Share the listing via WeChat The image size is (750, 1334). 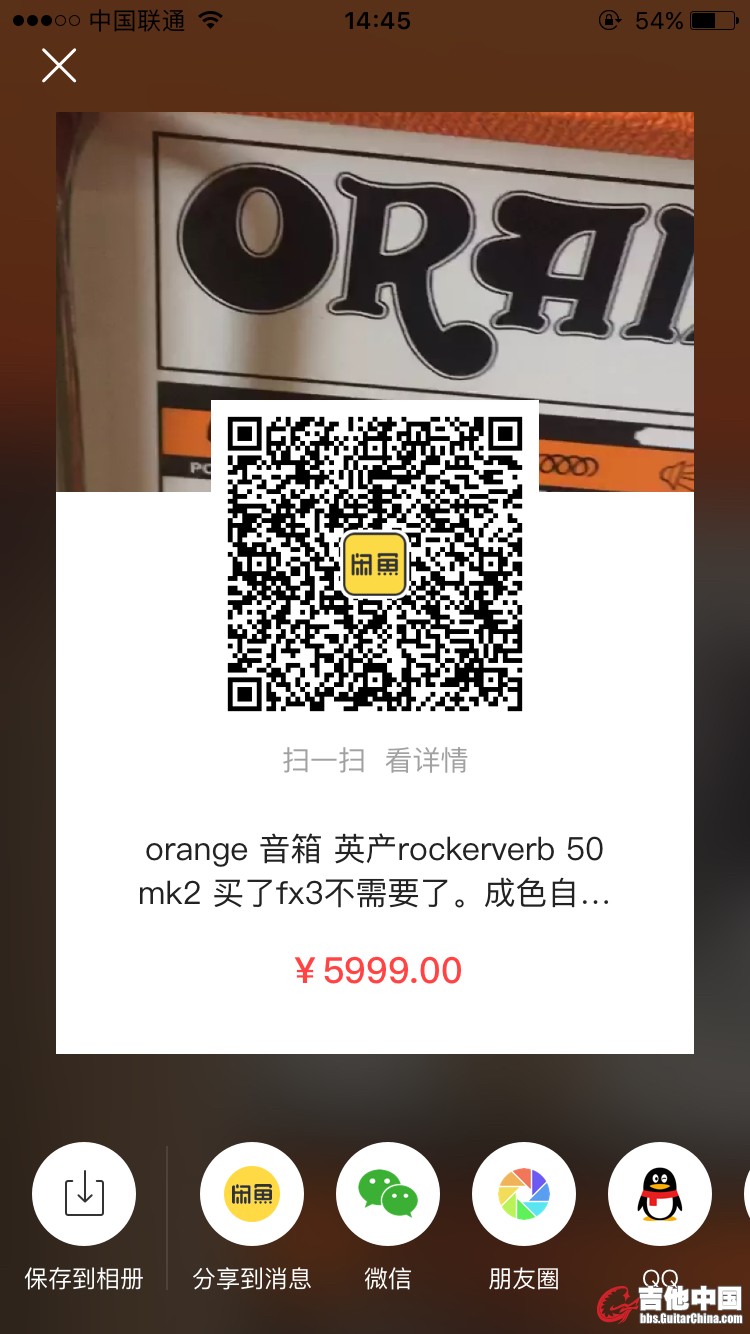[388, 1194]
